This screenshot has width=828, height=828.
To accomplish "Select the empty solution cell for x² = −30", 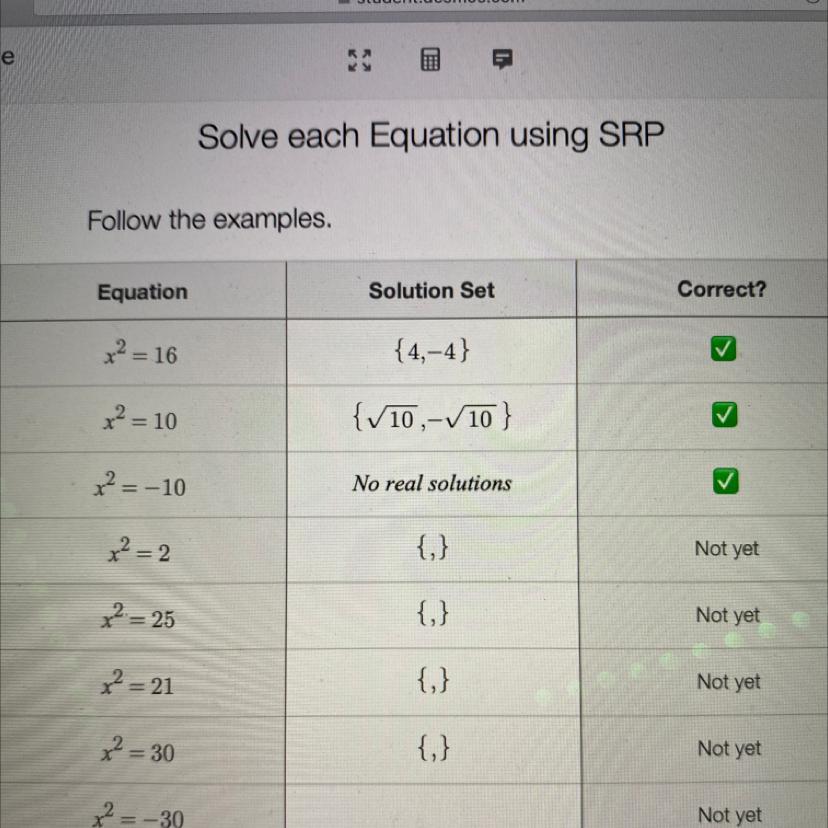I will point(432,808).
